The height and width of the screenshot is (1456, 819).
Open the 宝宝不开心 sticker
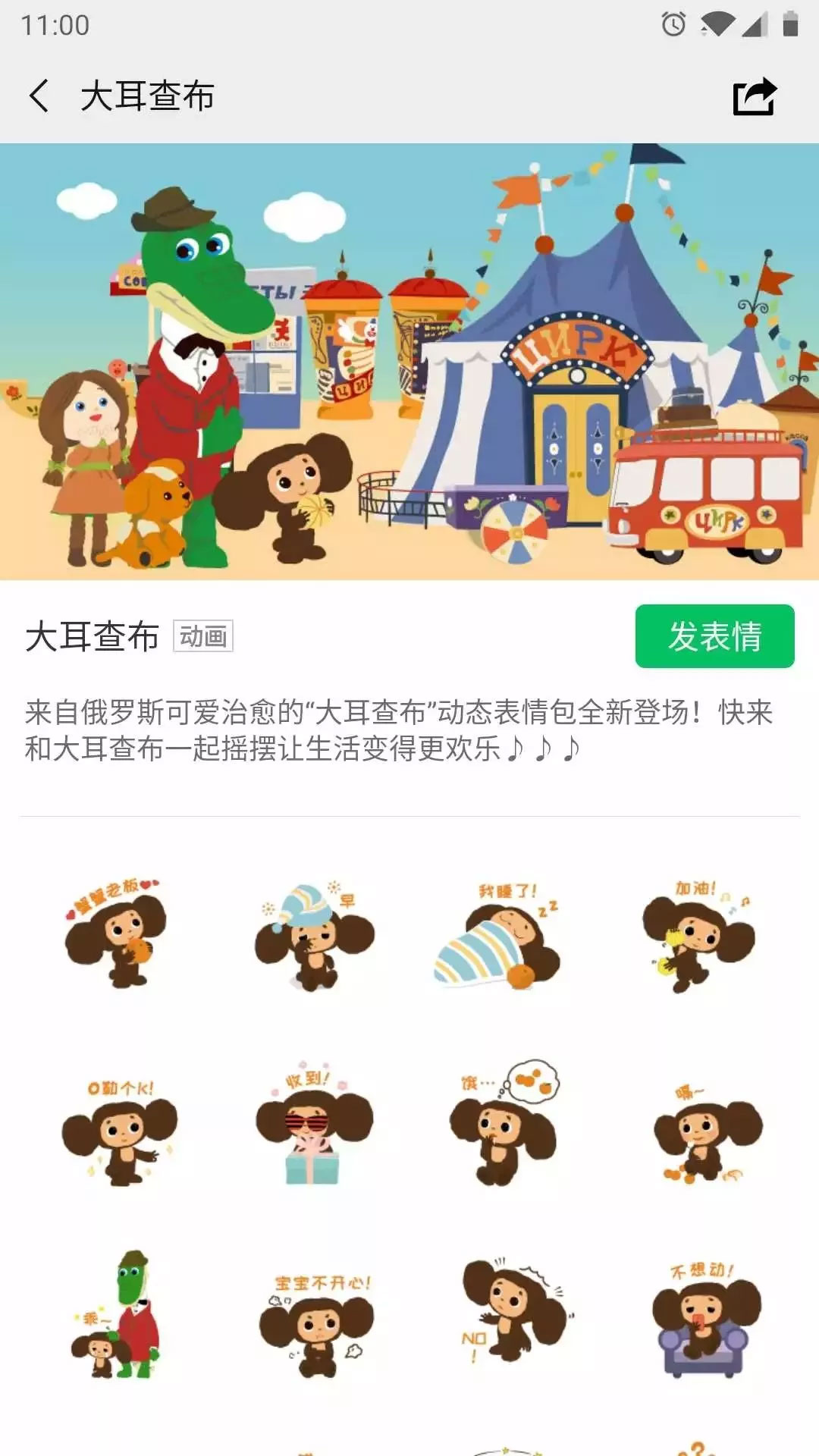315,1324
